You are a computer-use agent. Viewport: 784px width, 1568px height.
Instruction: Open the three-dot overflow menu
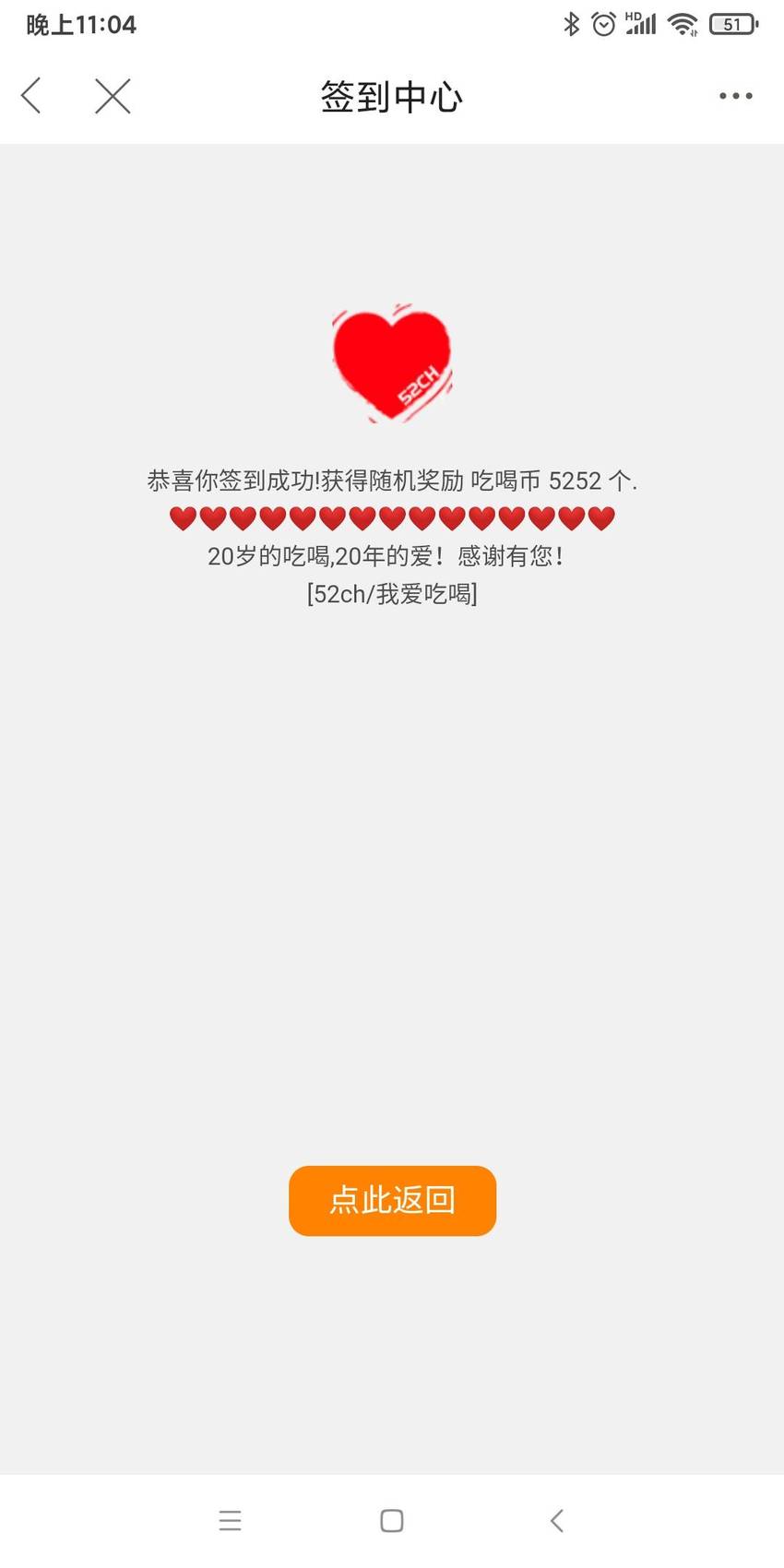[735, 96]
